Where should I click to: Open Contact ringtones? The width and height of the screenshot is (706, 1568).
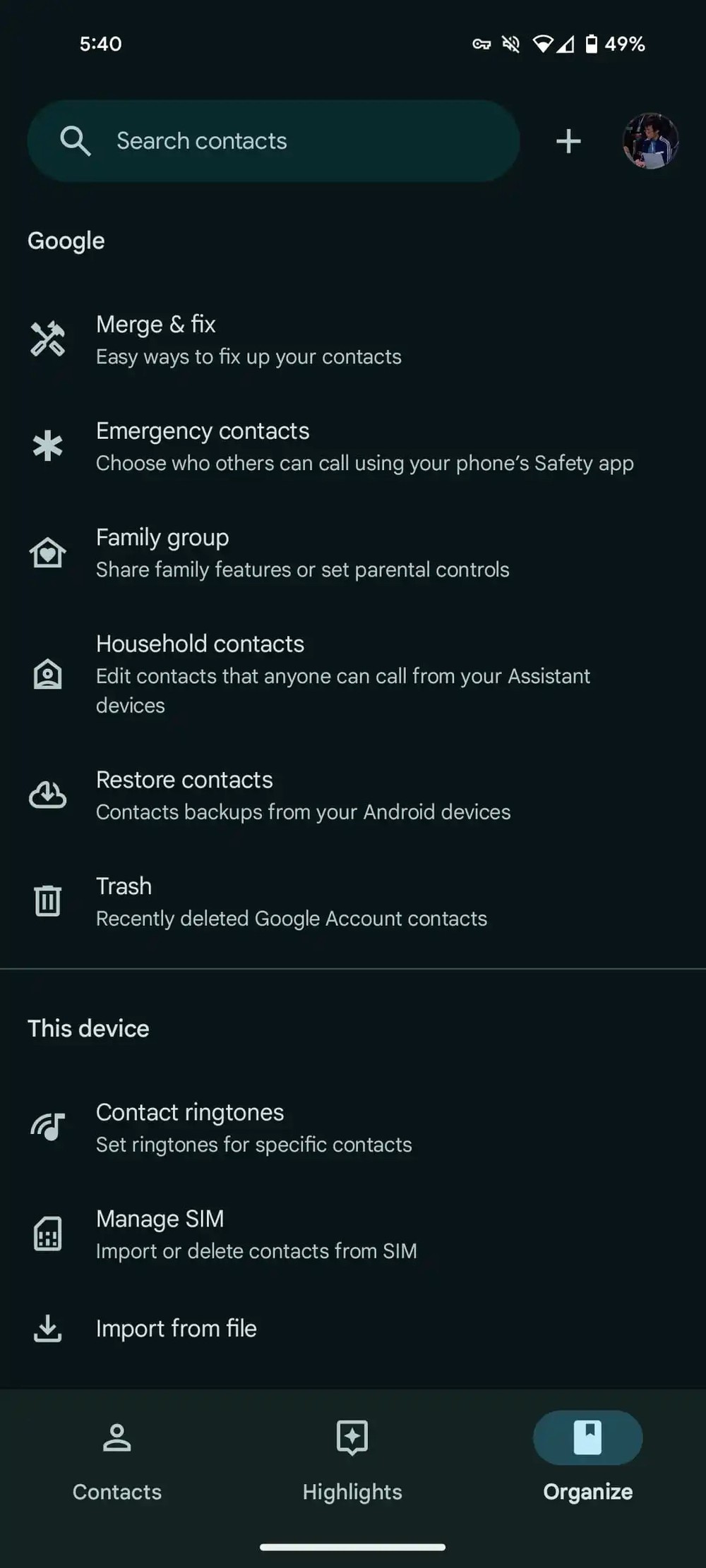(x=254, y=1128)
